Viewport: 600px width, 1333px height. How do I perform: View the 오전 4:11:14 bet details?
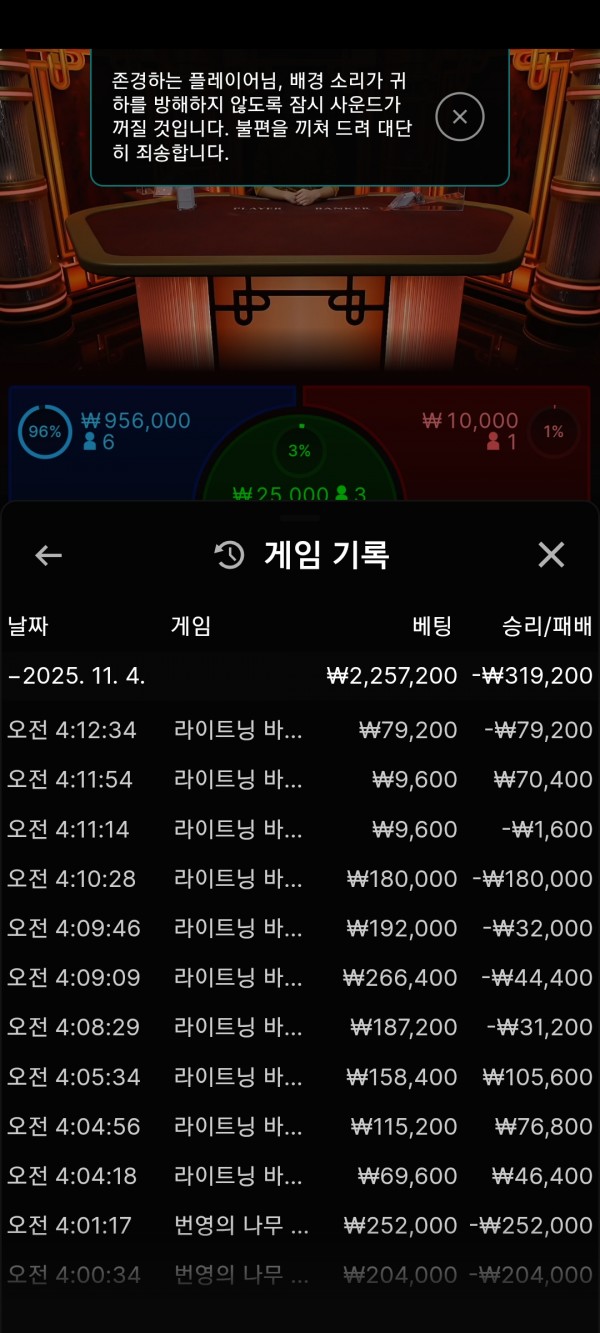pos(299,829)
